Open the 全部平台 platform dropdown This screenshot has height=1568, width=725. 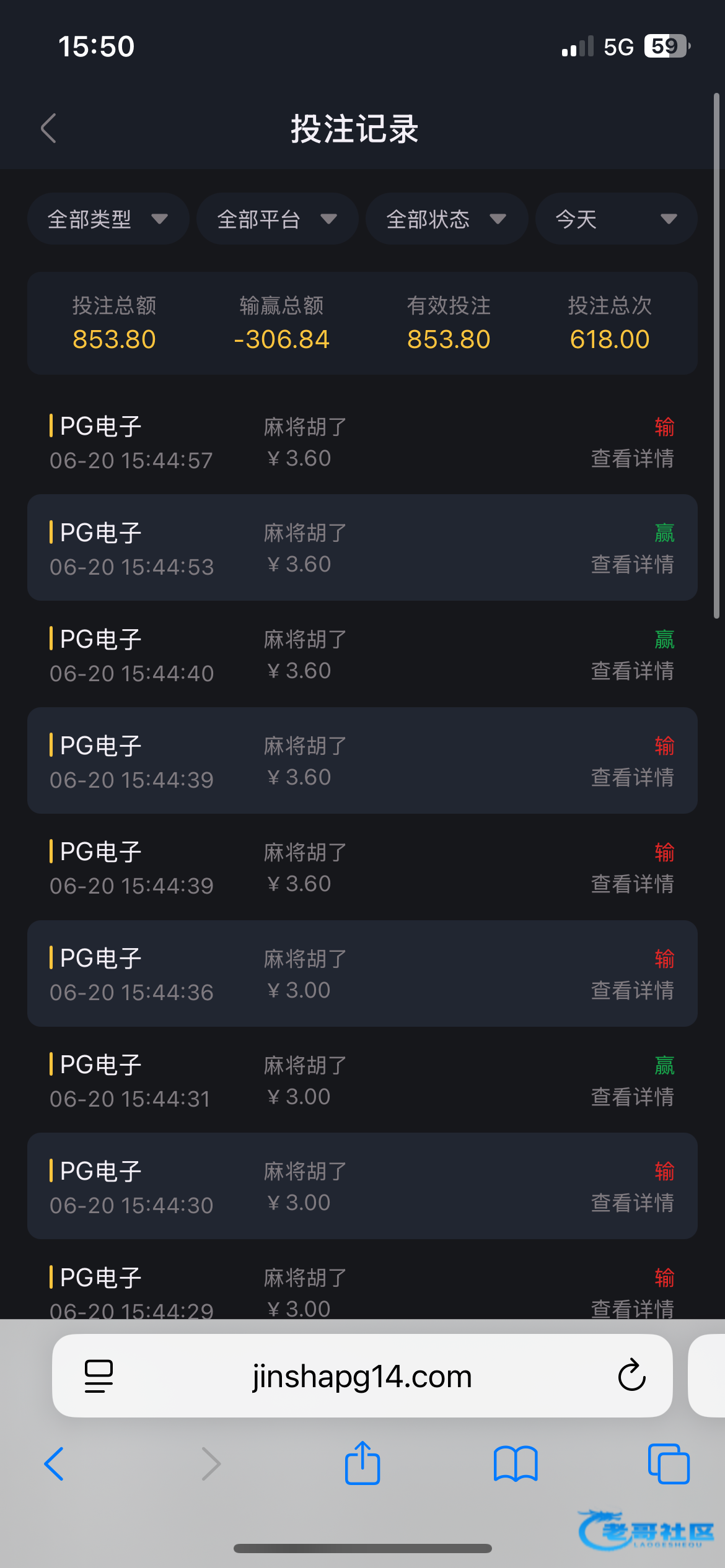(277, 219)
